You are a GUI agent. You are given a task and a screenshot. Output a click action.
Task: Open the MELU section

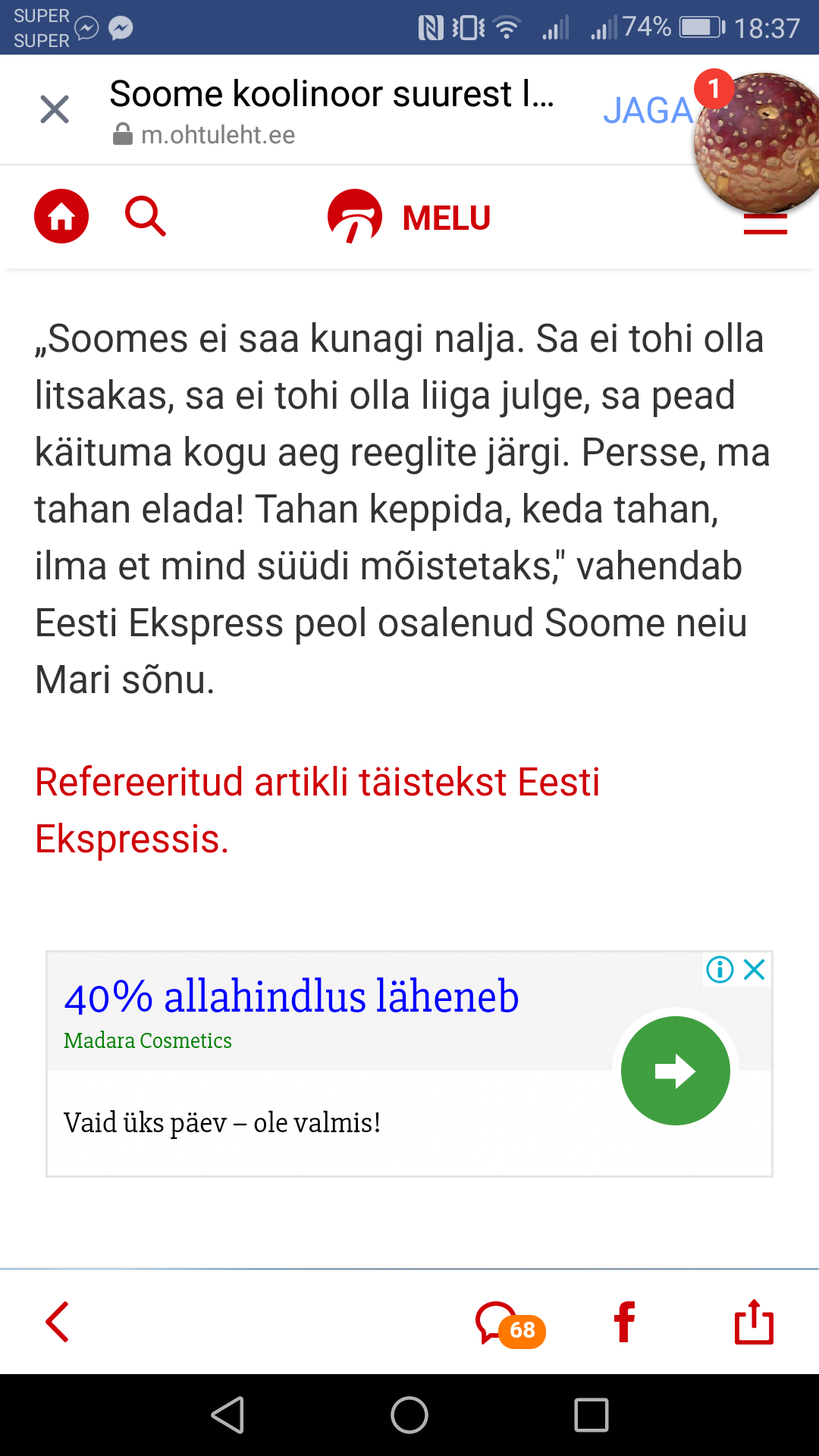click(x=409, y=218)
